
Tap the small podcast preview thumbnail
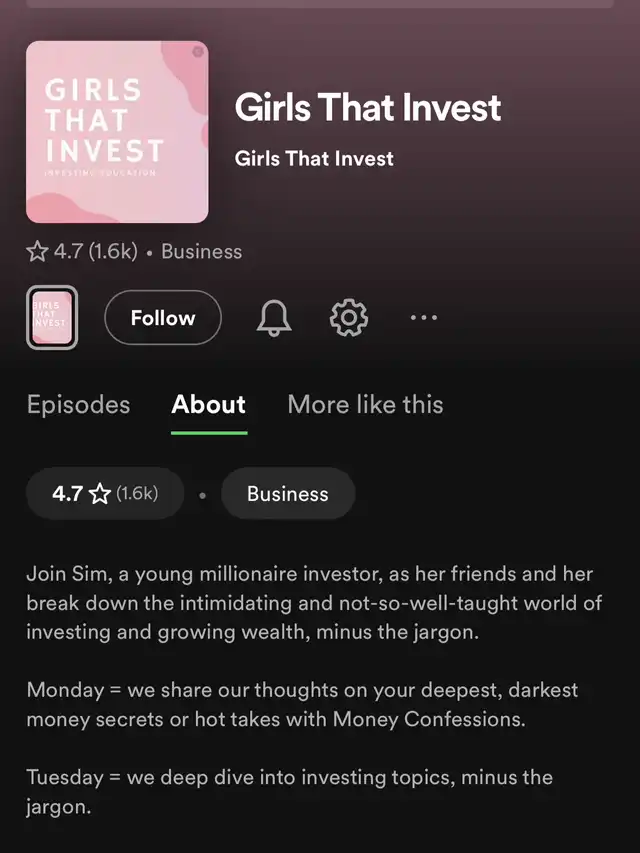coord(52,318)
